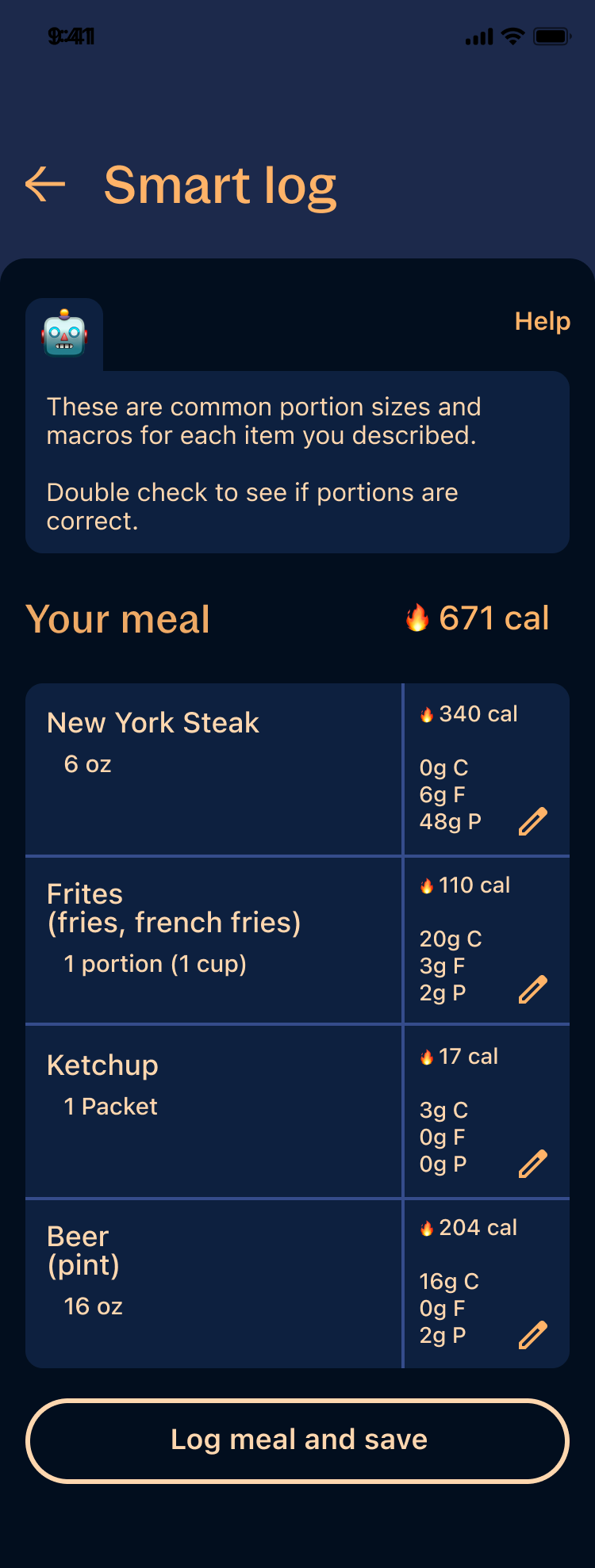Edit the New York Steak entry
595x1568 pixels.
pos(533,821)
